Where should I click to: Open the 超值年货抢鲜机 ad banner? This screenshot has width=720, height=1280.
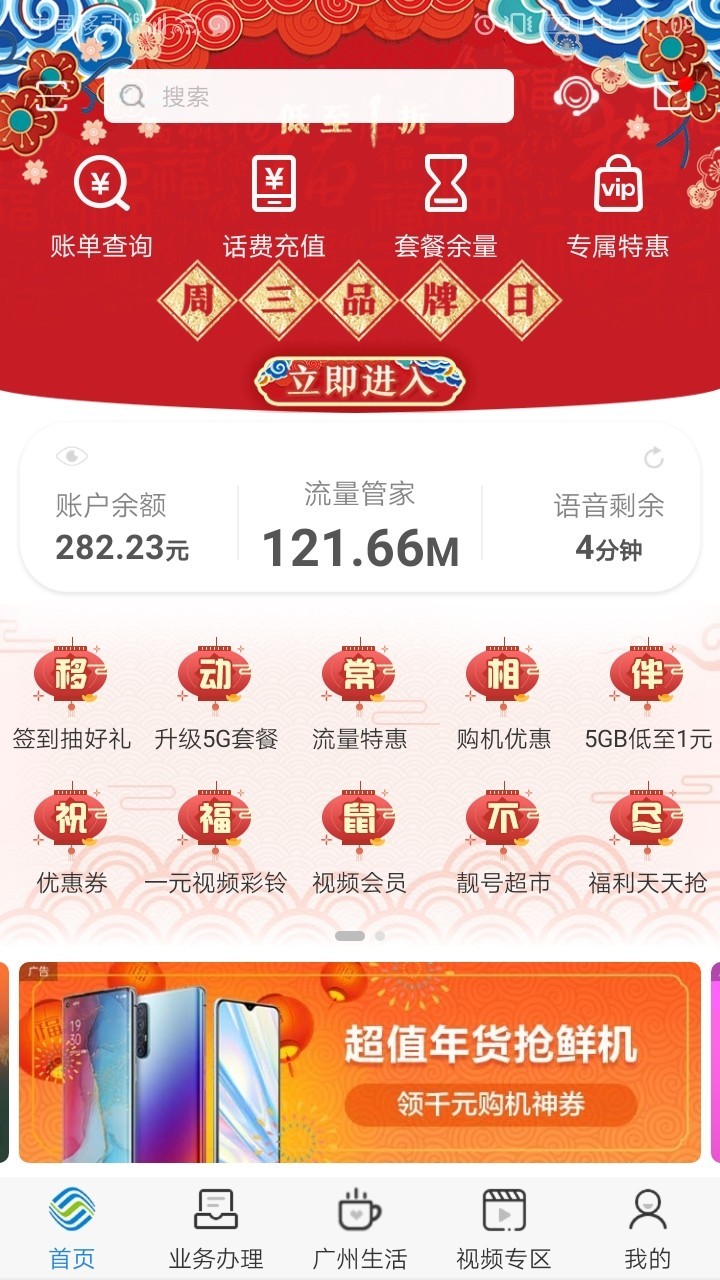point(360,1062)
